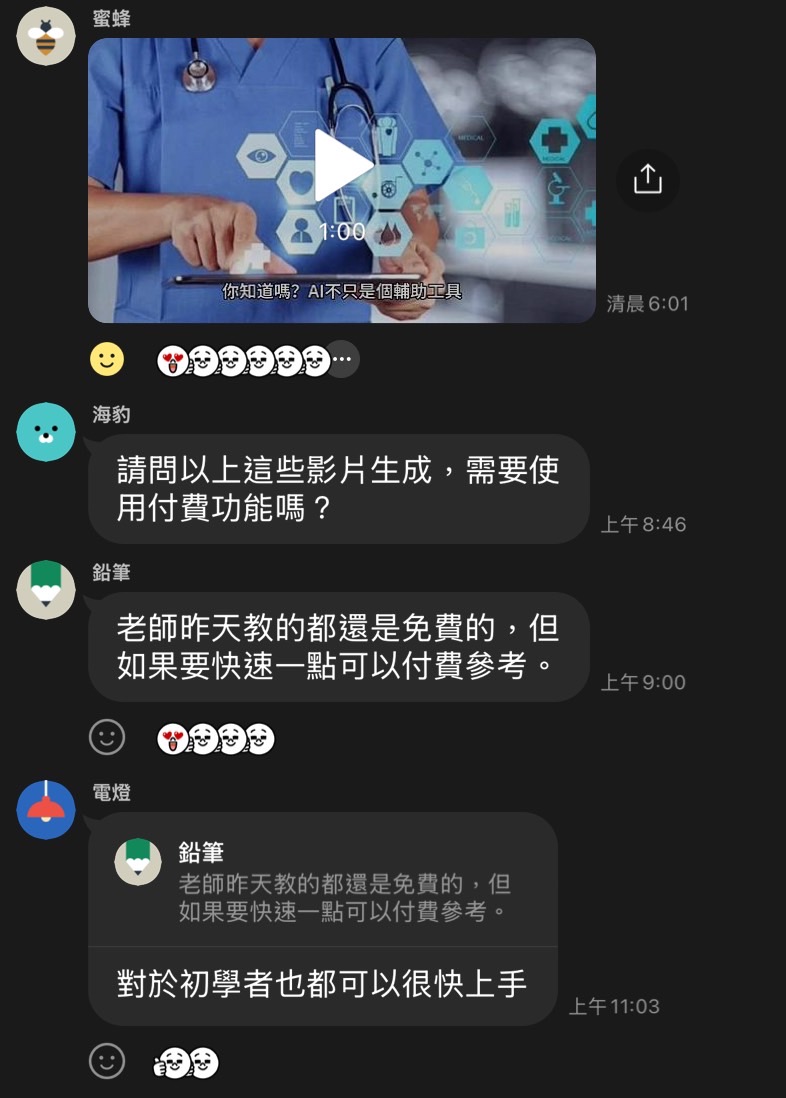Open 海豹's profile avatar
This screenshot has height=1098, width=786.
[x=46, y=431]
